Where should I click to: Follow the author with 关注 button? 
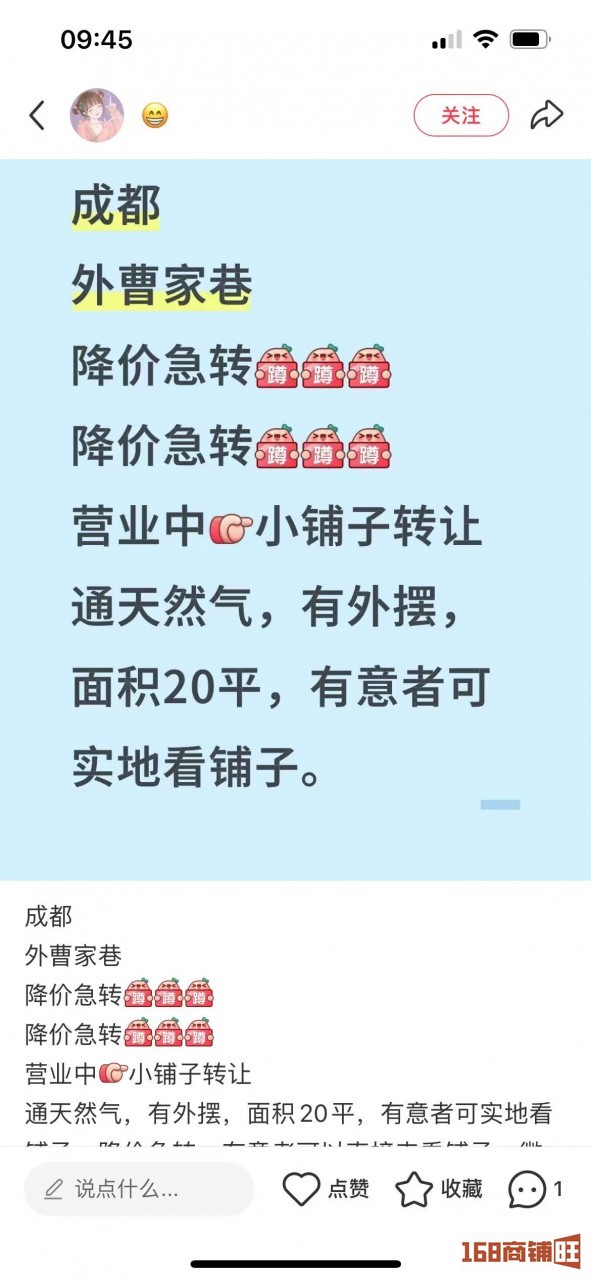click(x=461, y=116)
